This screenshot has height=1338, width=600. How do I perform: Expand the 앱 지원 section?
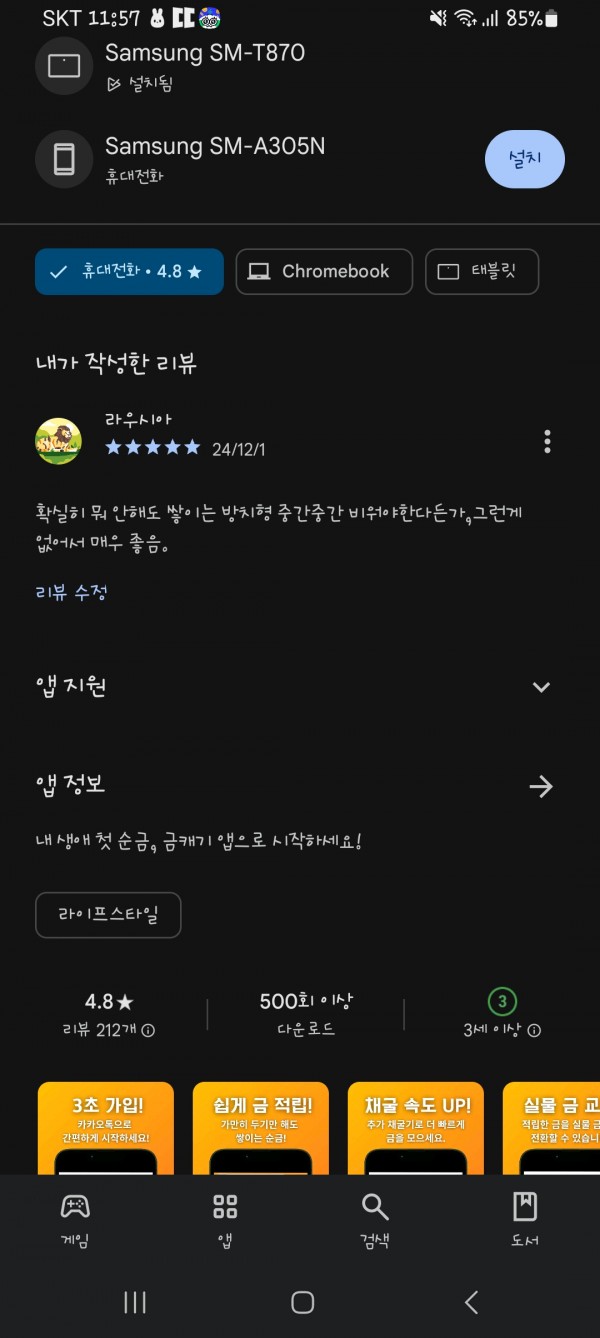tap(541, 687)
